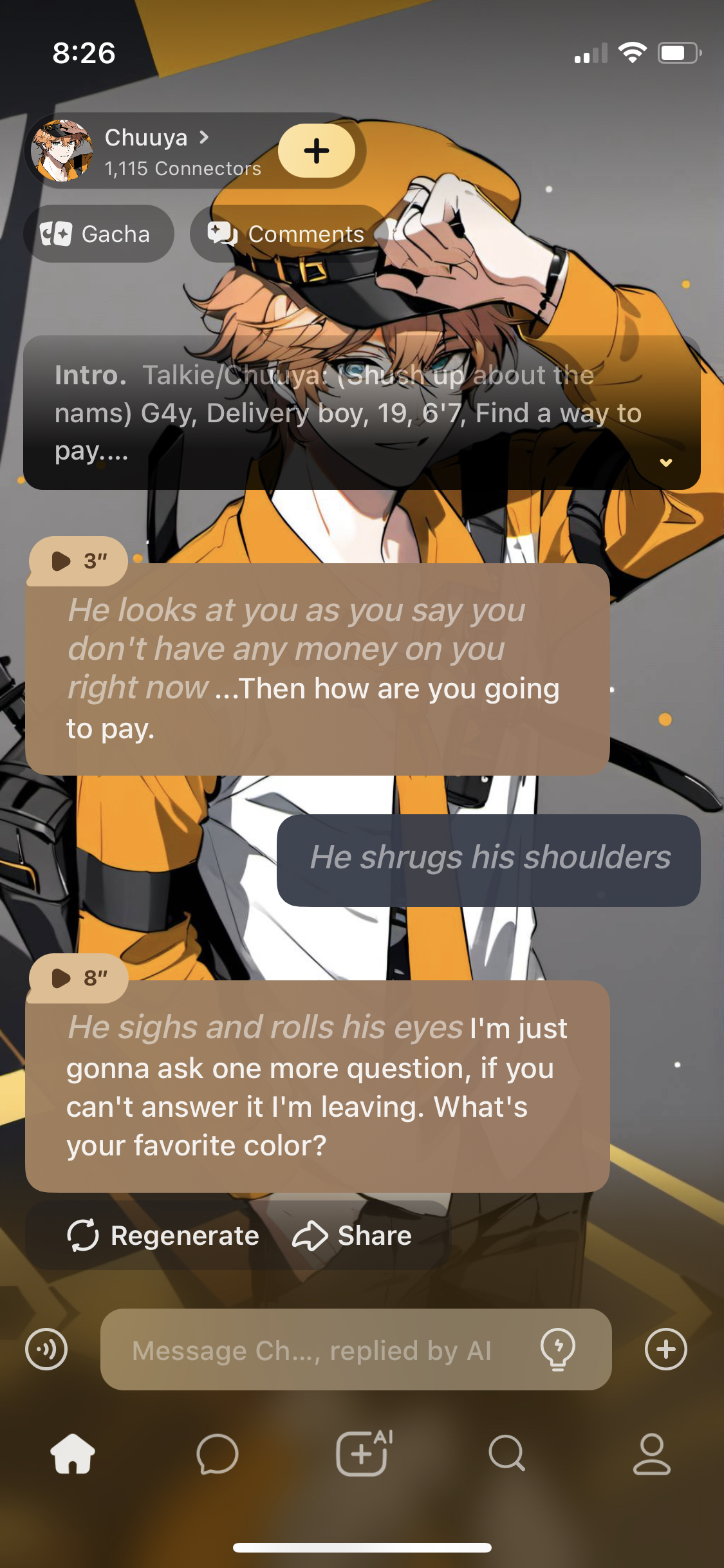Screen dimensions: 724x1568
Task: Expand the Intro description chevron
Action: pyautogui.click(x=665, y=462)
